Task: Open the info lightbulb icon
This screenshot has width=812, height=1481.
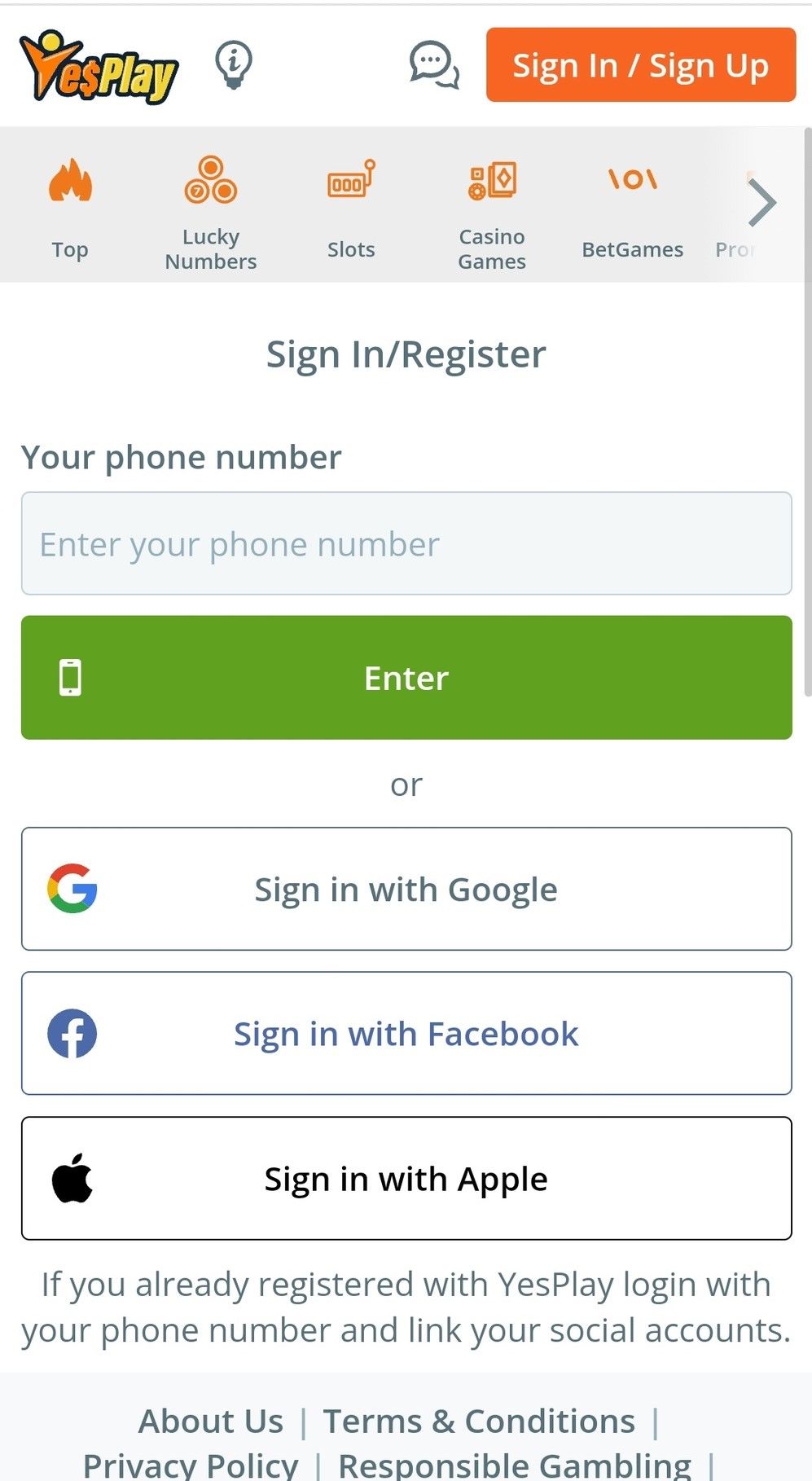Action: 234,64
